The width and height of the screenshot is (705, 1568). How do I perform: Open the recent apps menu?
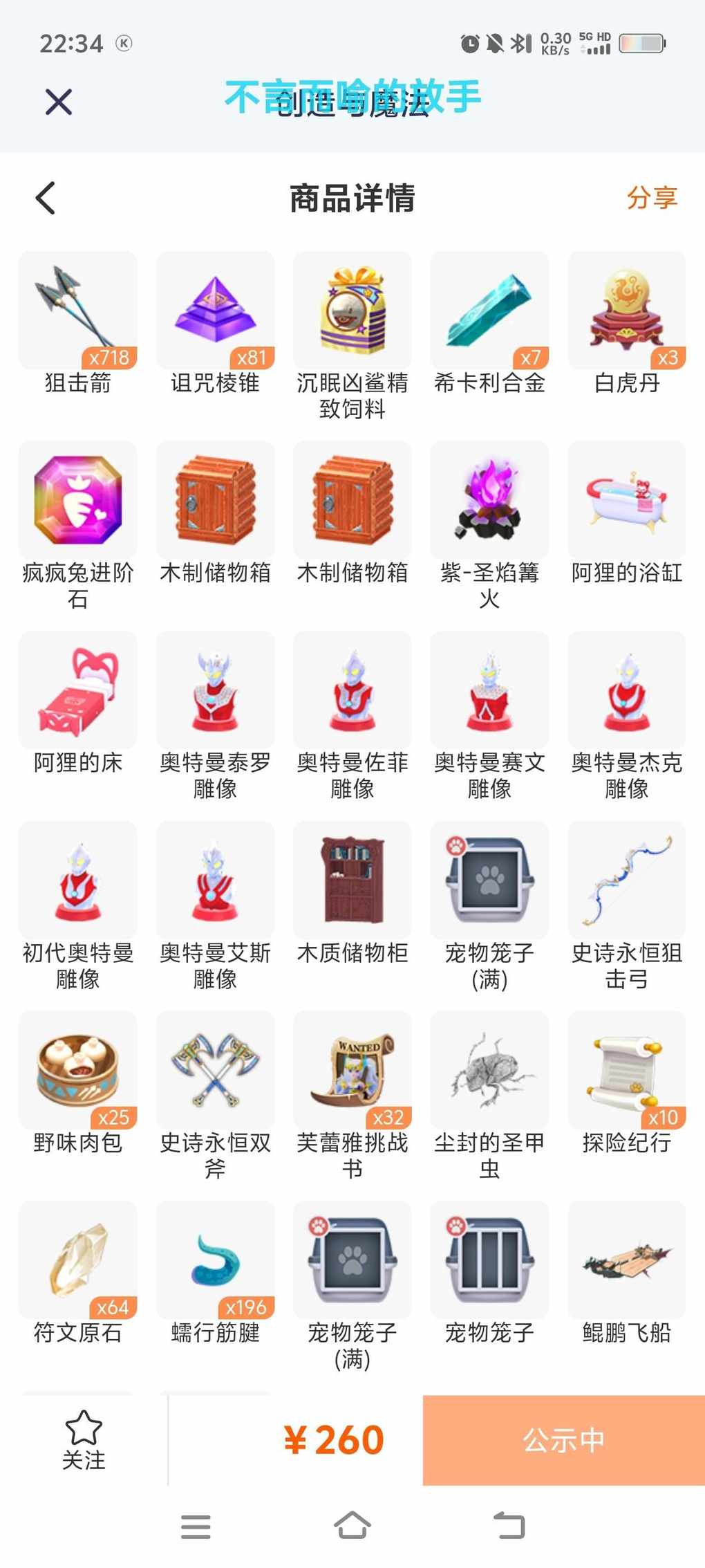(196, 1527)
